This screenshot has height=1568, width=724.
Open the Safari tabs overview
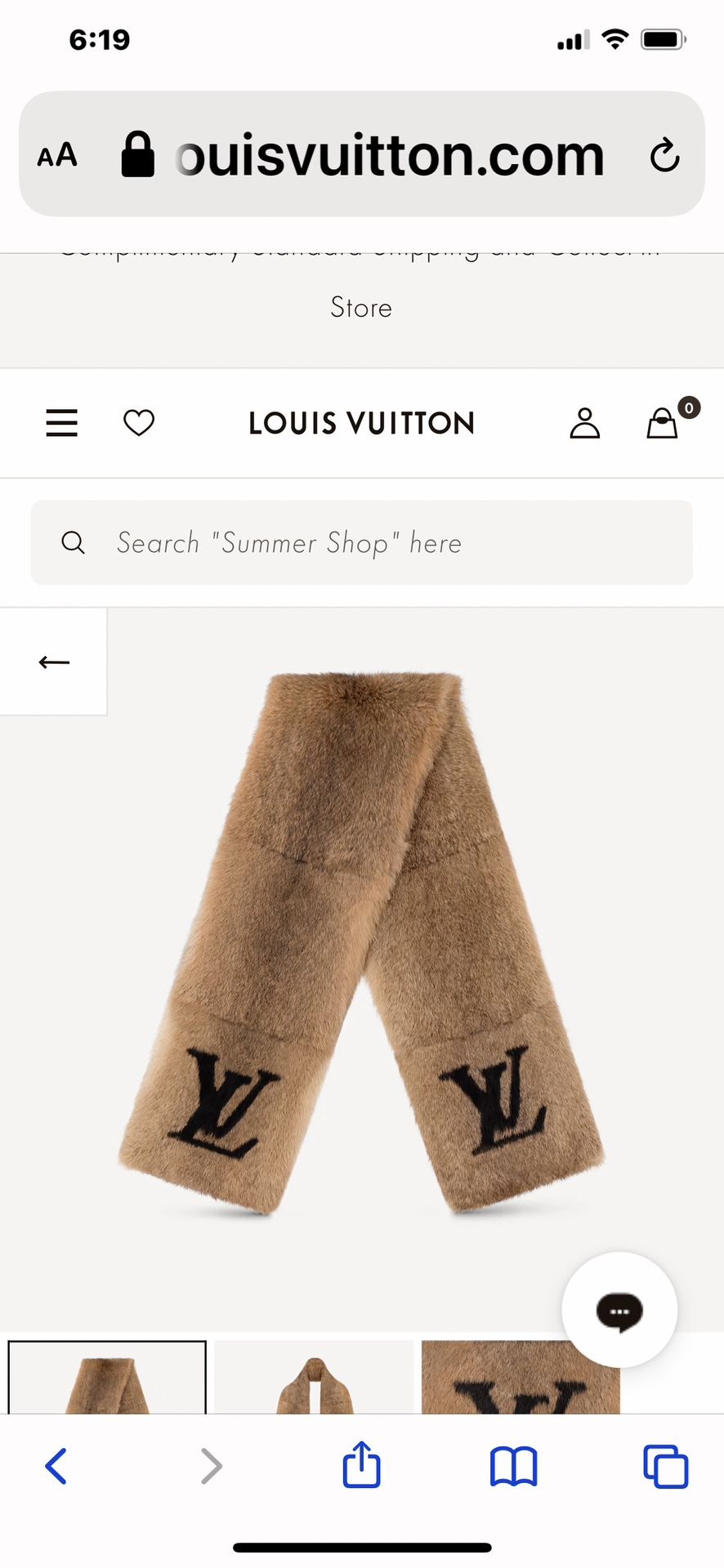coord(665,1465)
